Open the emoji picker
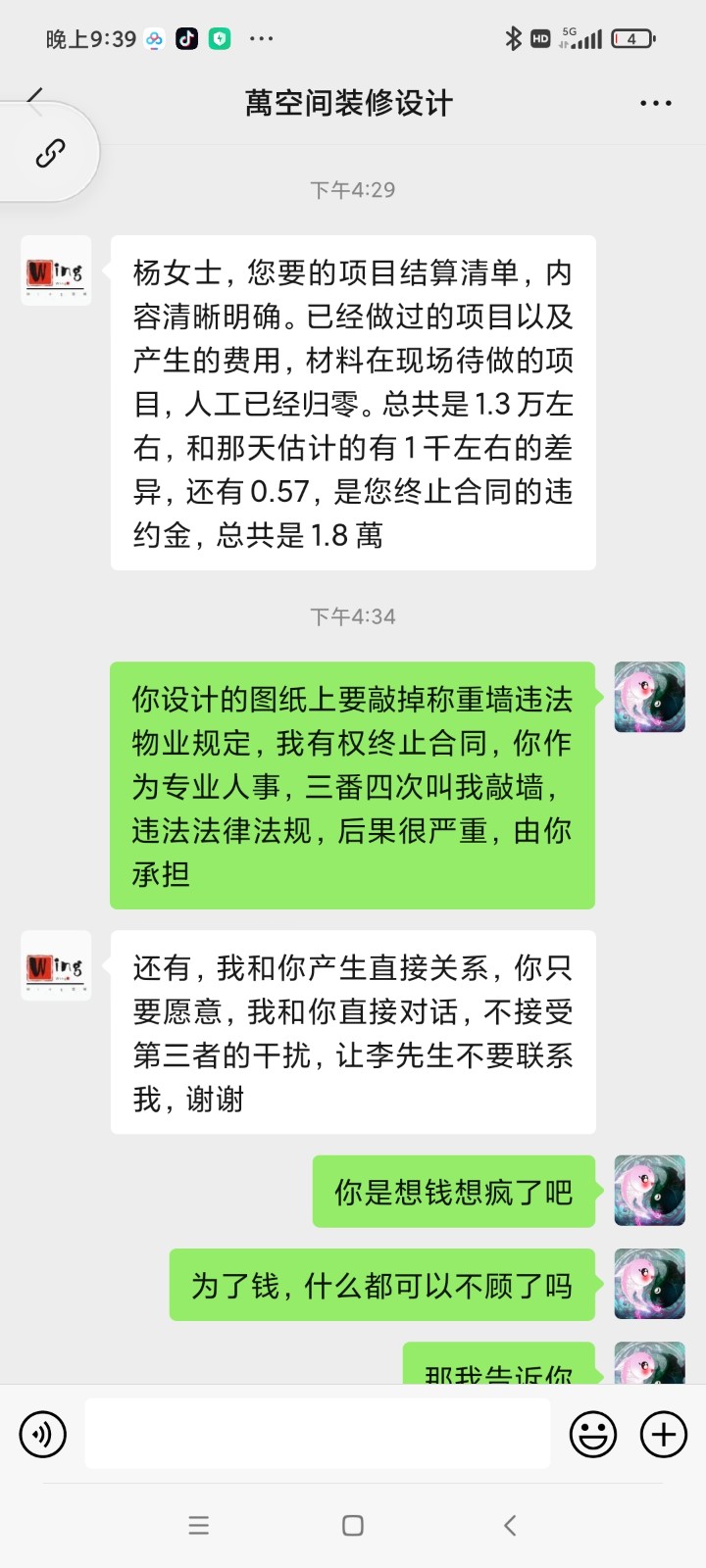This screenshot has height=1568, width=706. 593,1434
